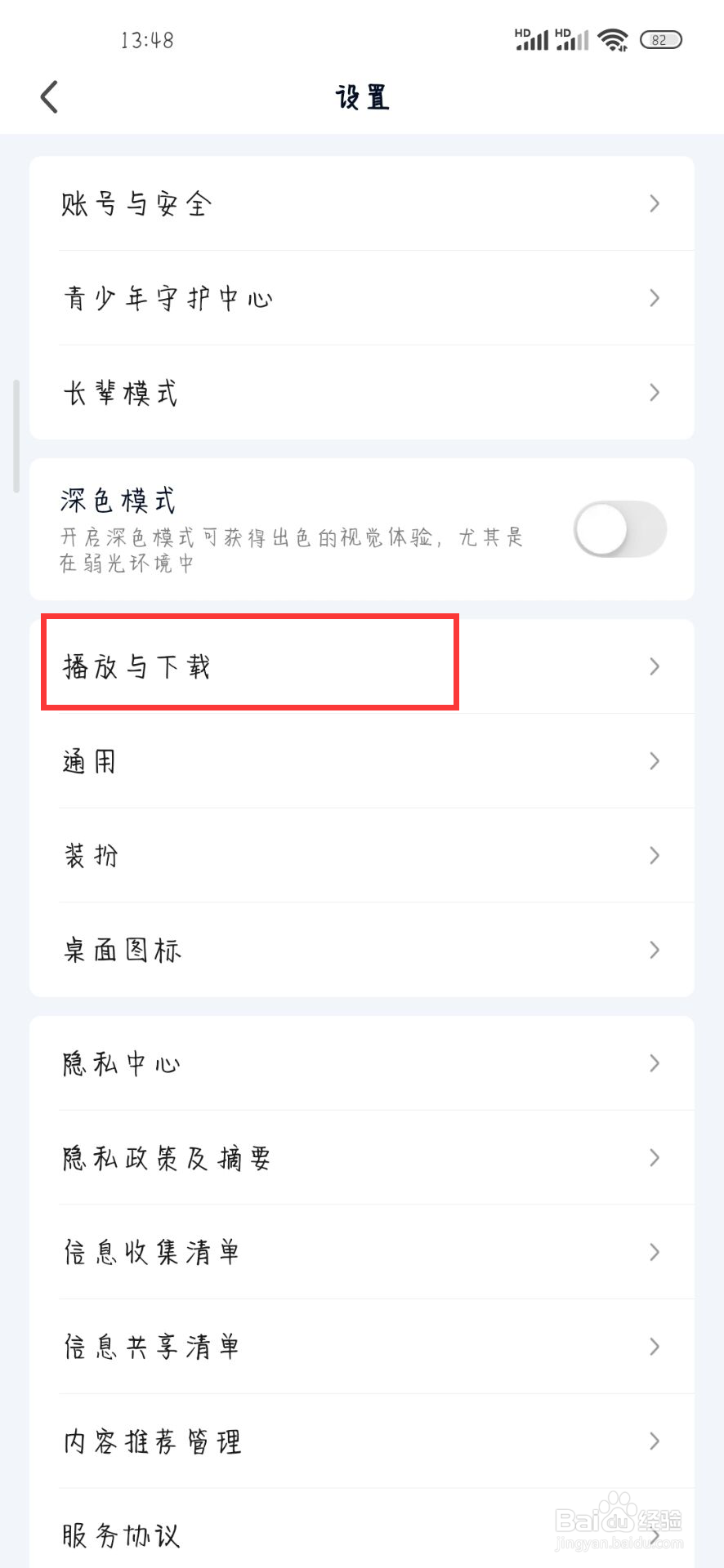
Task: Enter the 青少年守护中心 teen protection center
Action: pos(362,298)
